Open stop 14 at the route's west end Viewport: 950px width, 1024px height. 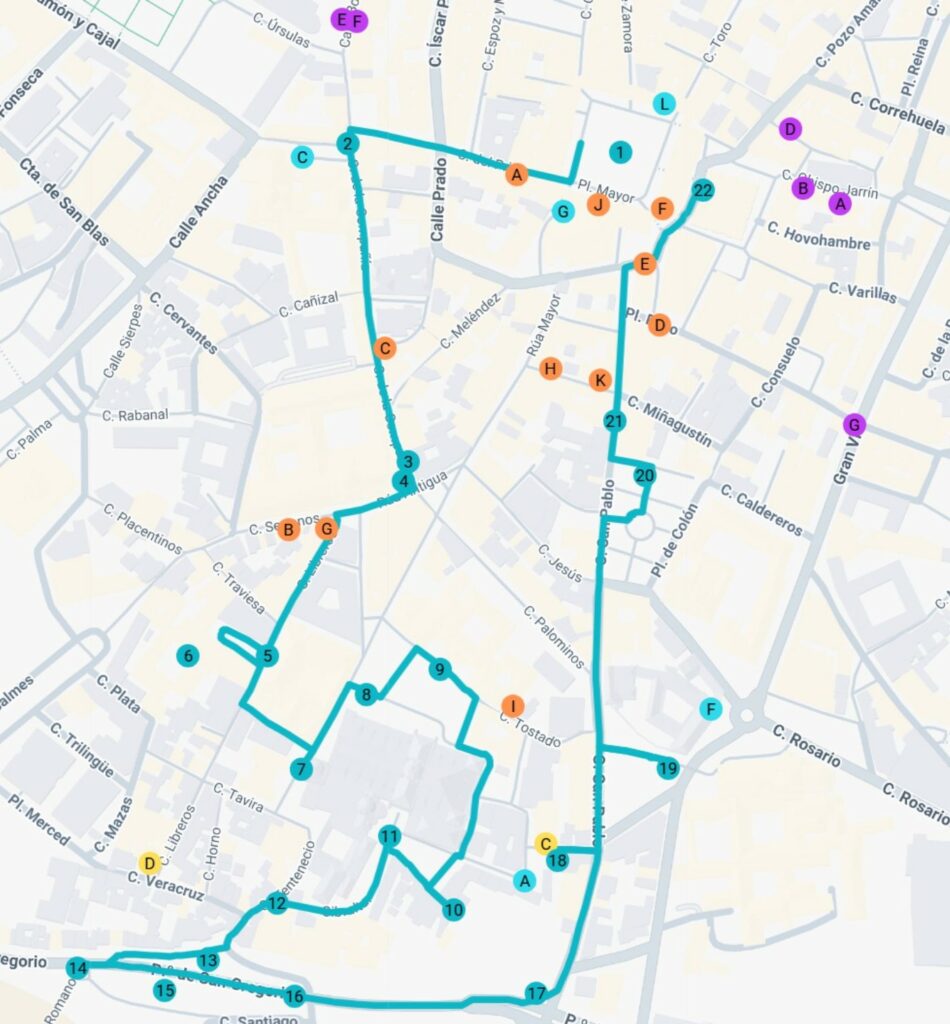[x=77, y=968]
